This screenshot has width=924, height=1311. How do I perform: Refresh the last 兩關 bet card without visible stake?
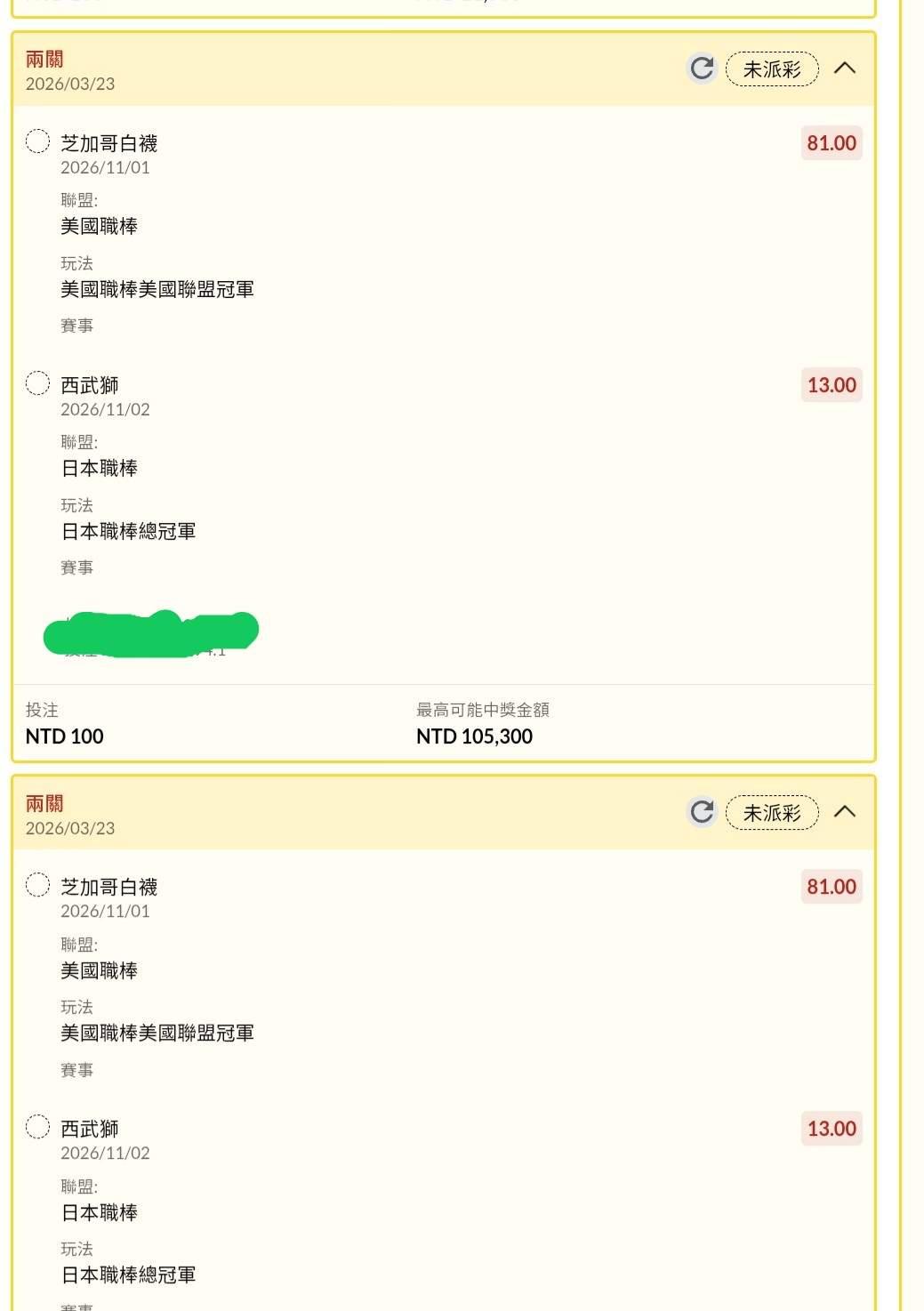click(x=702, y=812)
